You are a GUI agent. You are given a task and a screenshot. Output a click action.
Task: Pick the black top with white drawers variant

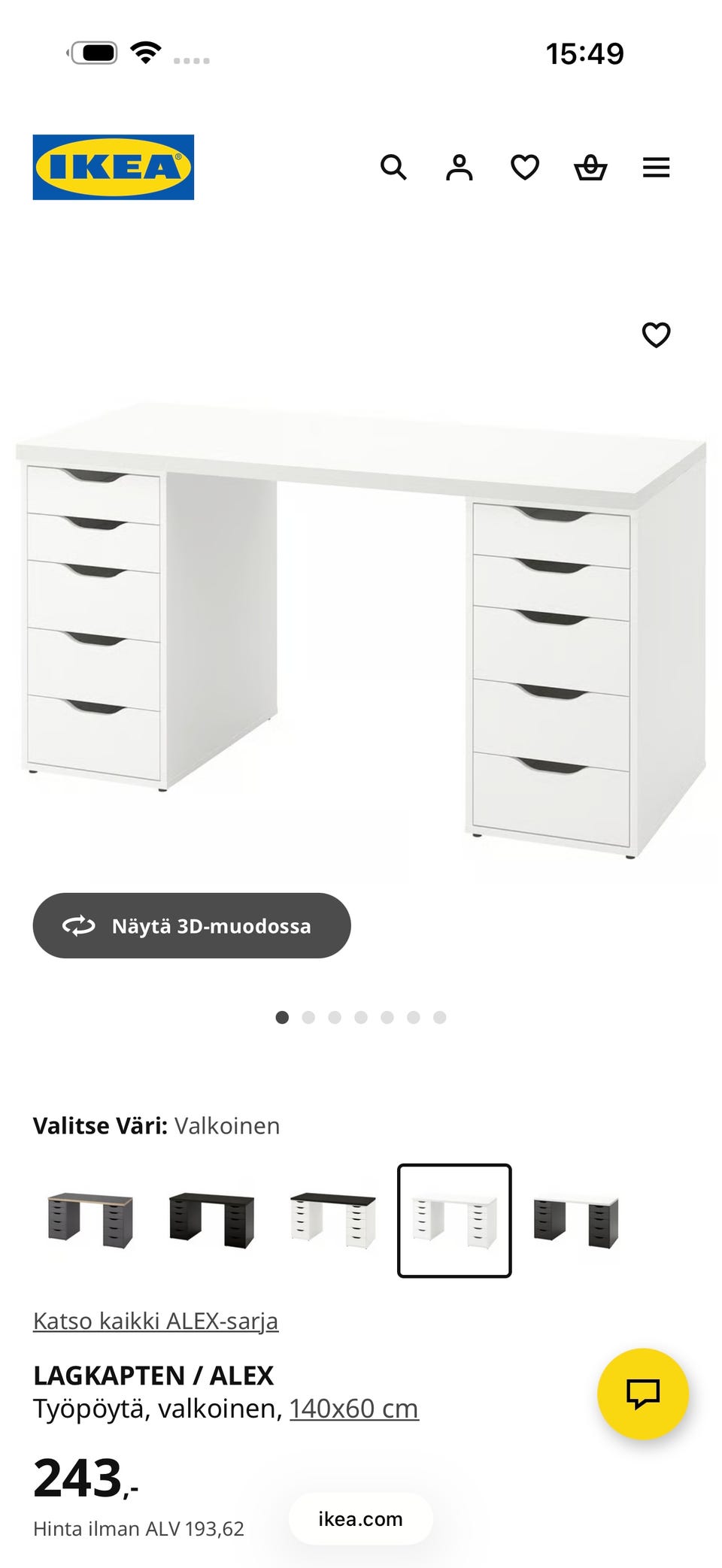[x=333, y=1220]
